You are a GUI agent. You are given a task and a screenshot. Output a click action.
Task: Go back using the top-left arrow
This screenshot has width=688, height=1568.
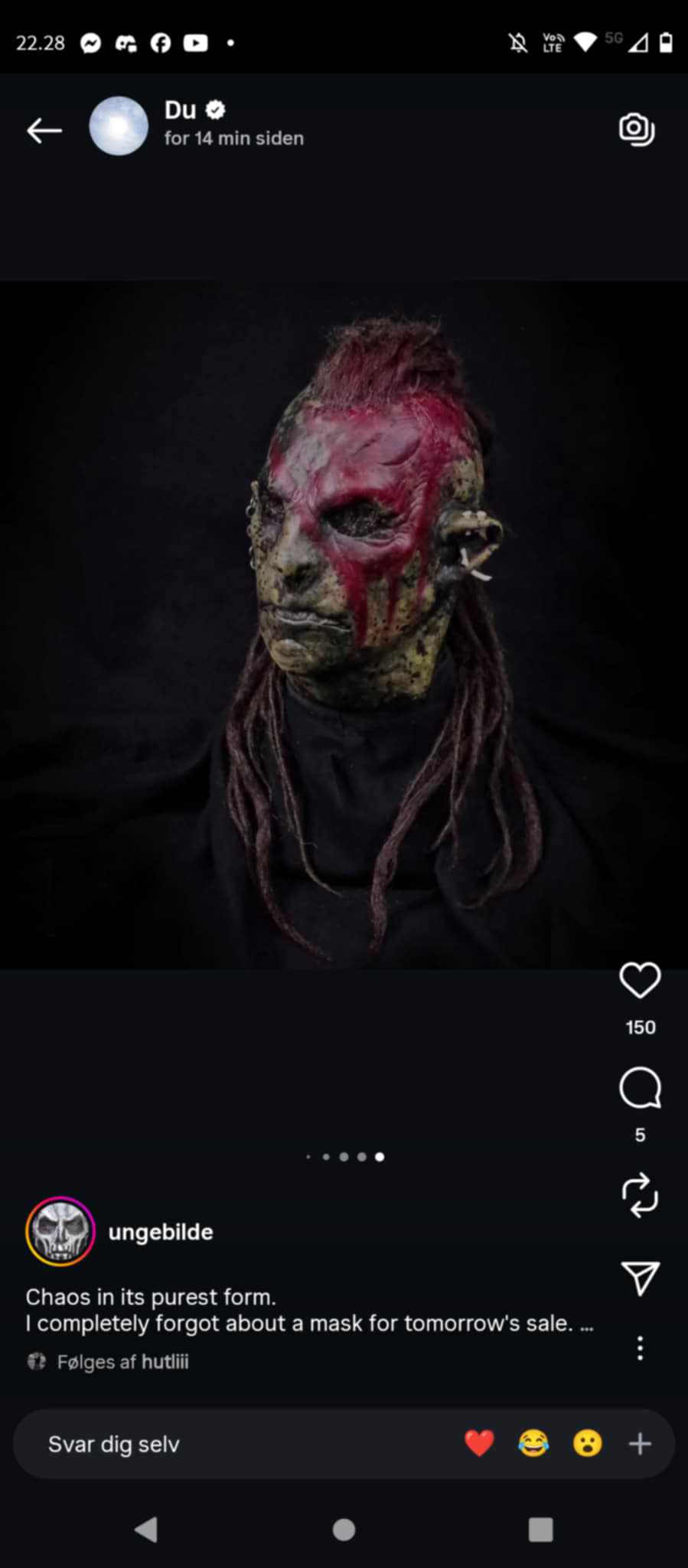click(x=44, y=131)
